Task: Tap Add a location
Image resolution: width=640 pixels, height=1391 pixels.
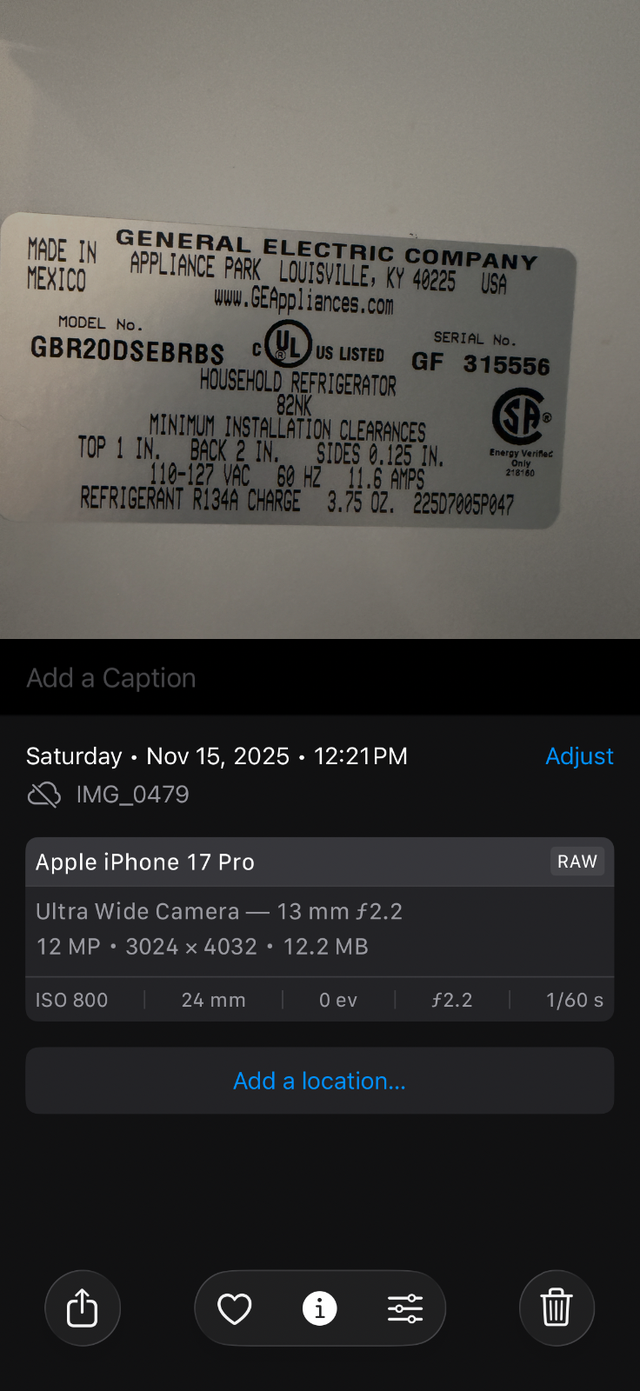Action: tap(319, 1081)
